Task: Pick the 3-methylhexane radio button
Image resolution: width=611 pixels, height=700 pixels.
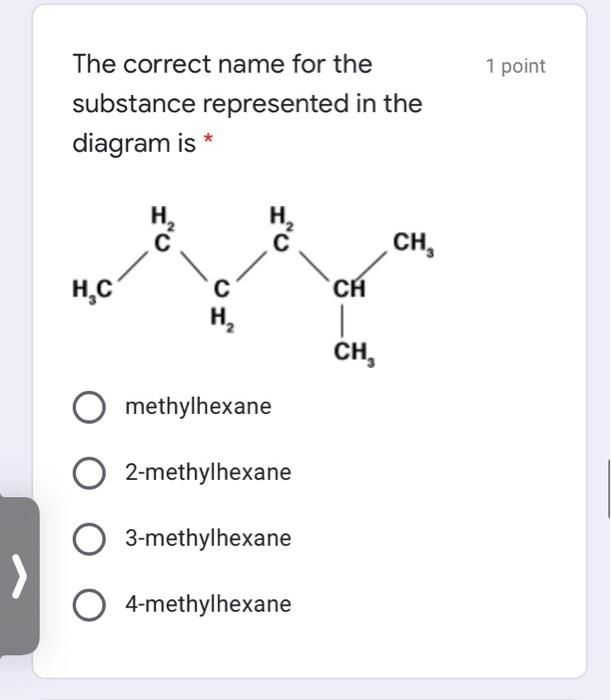Action: coord(89,539)
